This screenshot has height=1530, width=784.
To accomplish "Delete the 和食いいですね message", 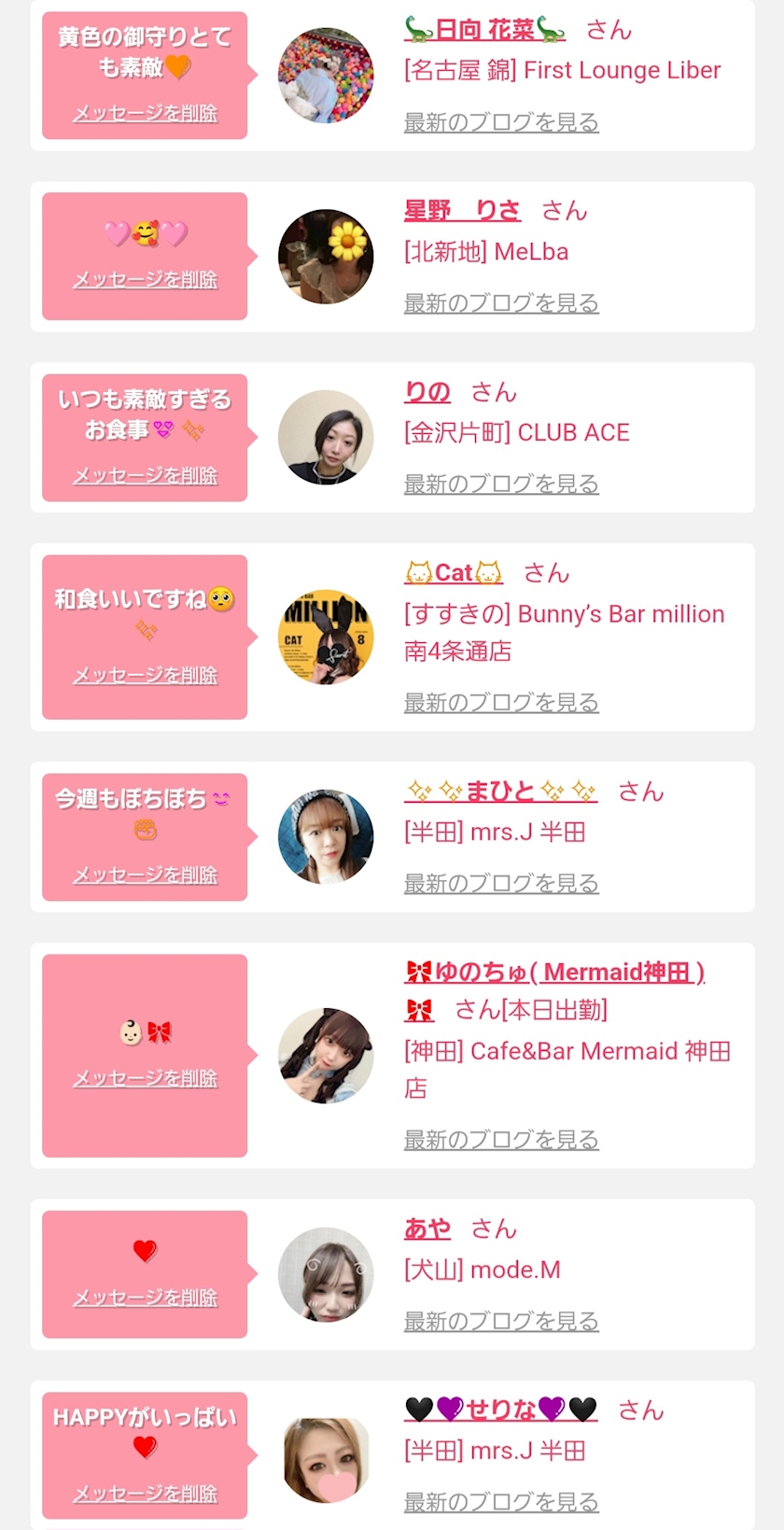I will [146, 675].
